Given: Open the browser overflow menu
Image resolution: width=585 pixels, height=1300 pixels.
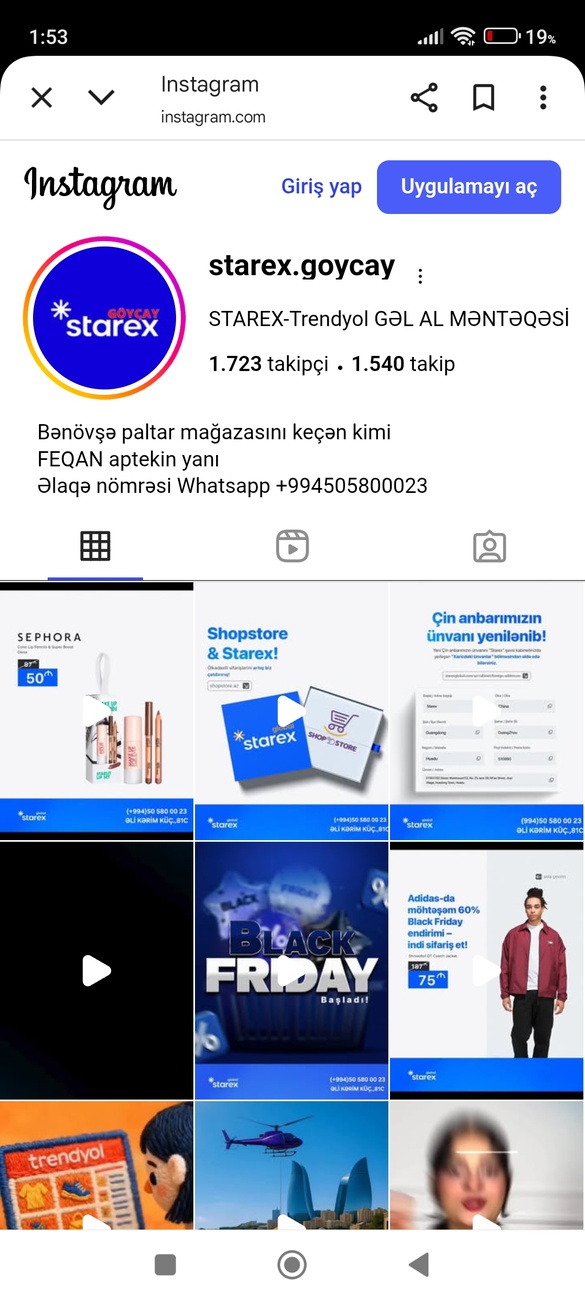Looking at the screenshot, I should click(x=543, y=97).
